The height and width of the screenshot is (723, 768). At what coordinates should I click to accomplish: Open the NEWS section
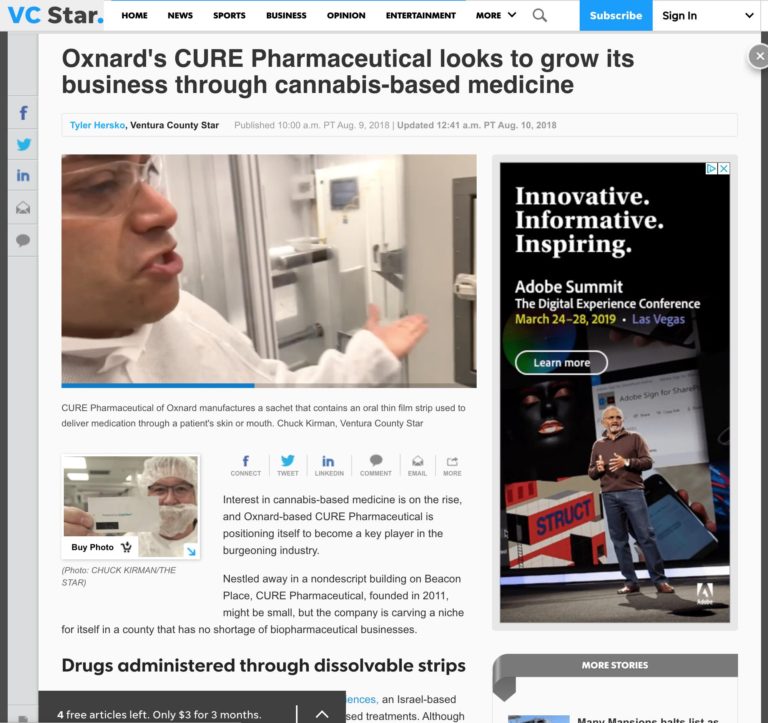(180, 16)
